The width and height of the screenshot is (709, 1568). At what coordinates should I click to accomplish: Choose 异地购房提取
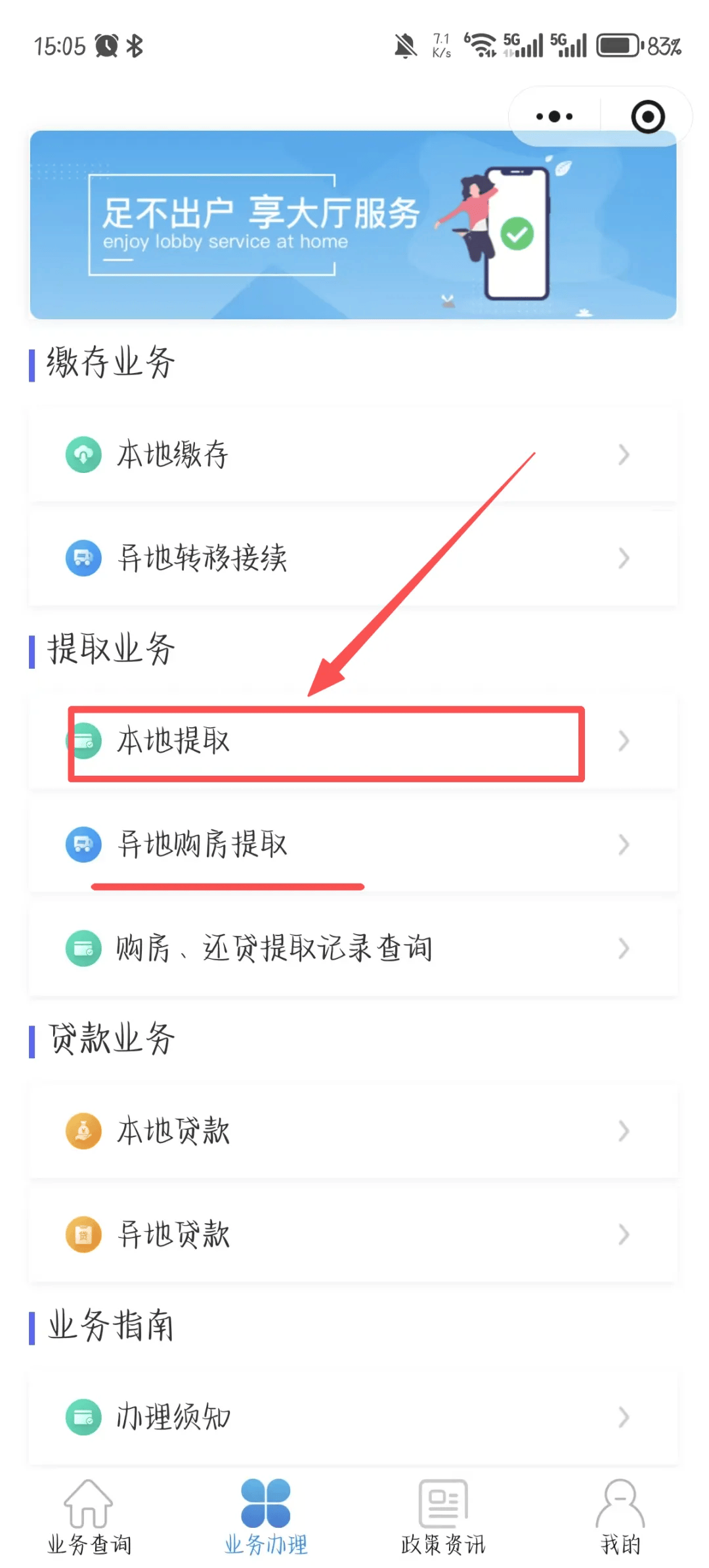(353, 844)
